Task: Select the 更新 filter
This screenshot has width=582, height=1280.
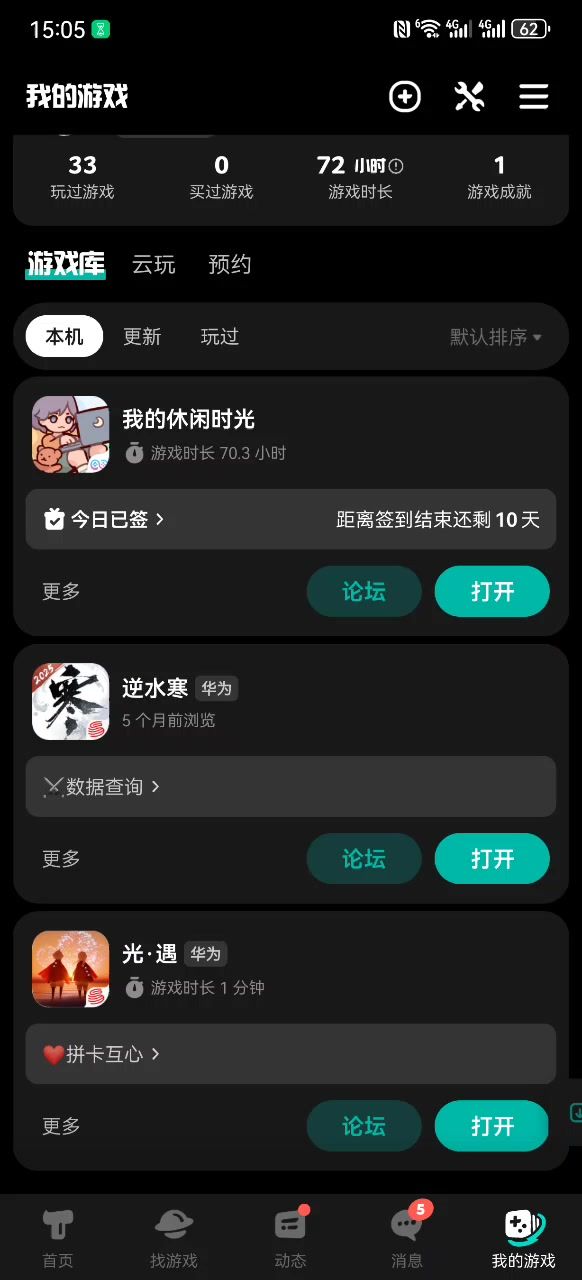Action: coord(142,337)
